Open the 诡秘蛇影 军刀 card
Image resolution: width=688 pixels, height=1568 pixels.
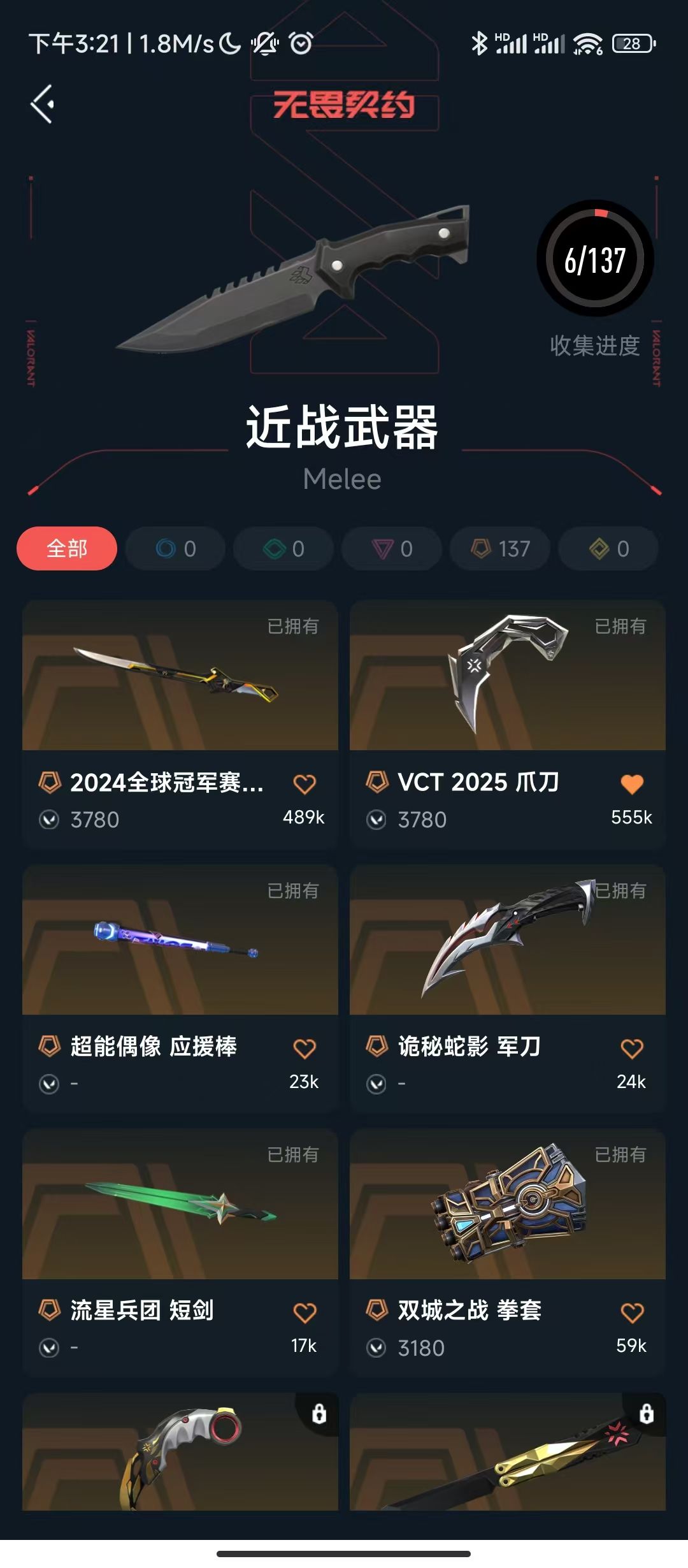tap(507, 940)
